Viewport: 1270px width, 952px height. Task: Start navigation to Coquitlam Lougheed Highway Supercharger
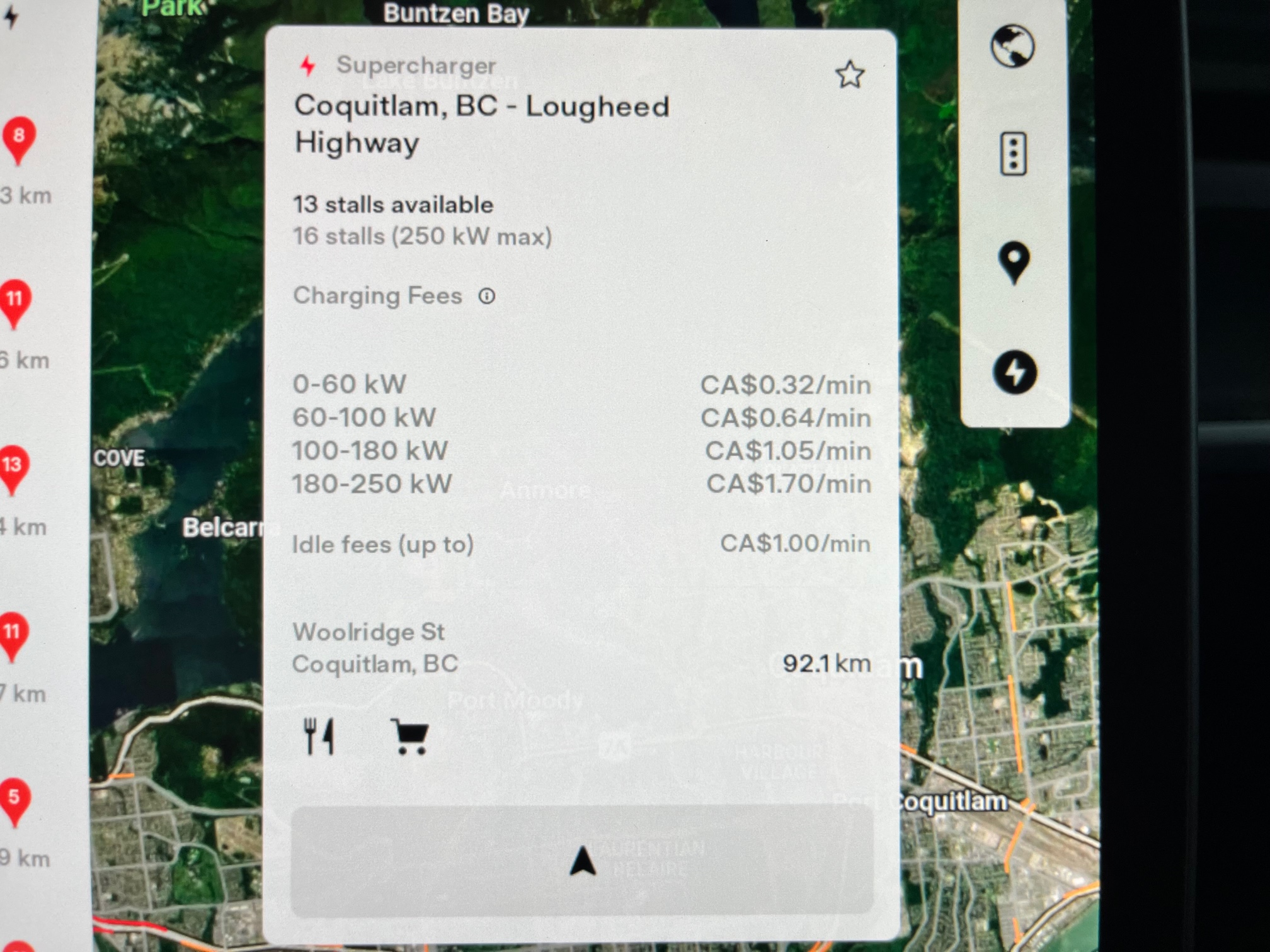coord(582,860)
